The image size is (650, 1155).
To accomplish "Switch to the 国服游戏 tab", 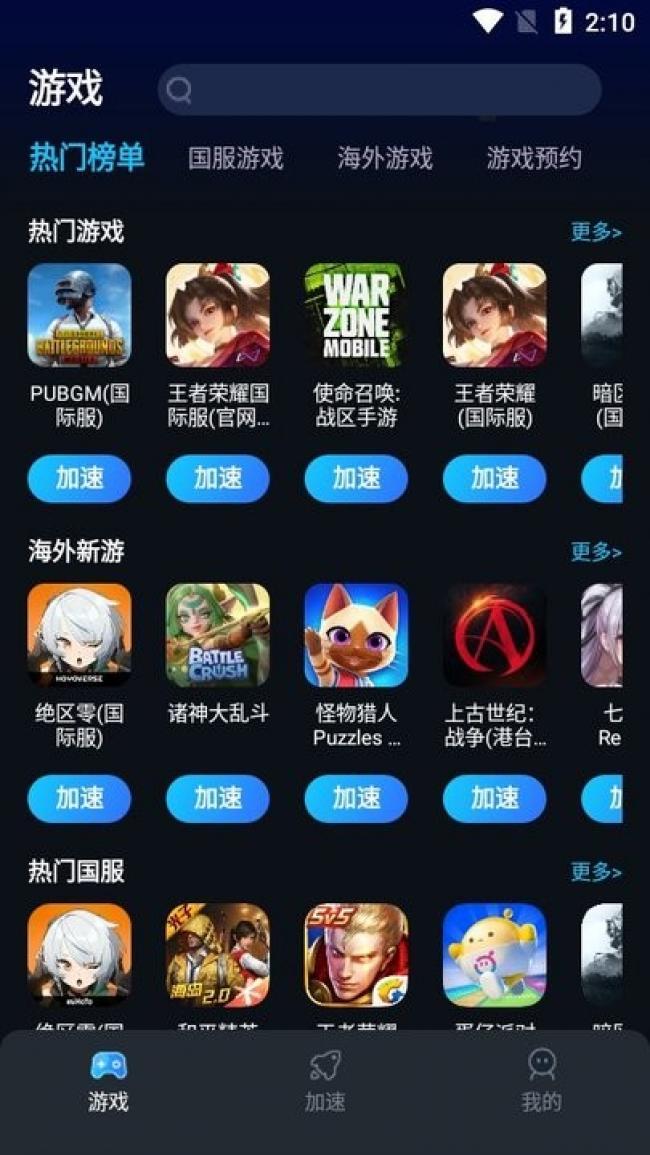I will coord(235,158).
